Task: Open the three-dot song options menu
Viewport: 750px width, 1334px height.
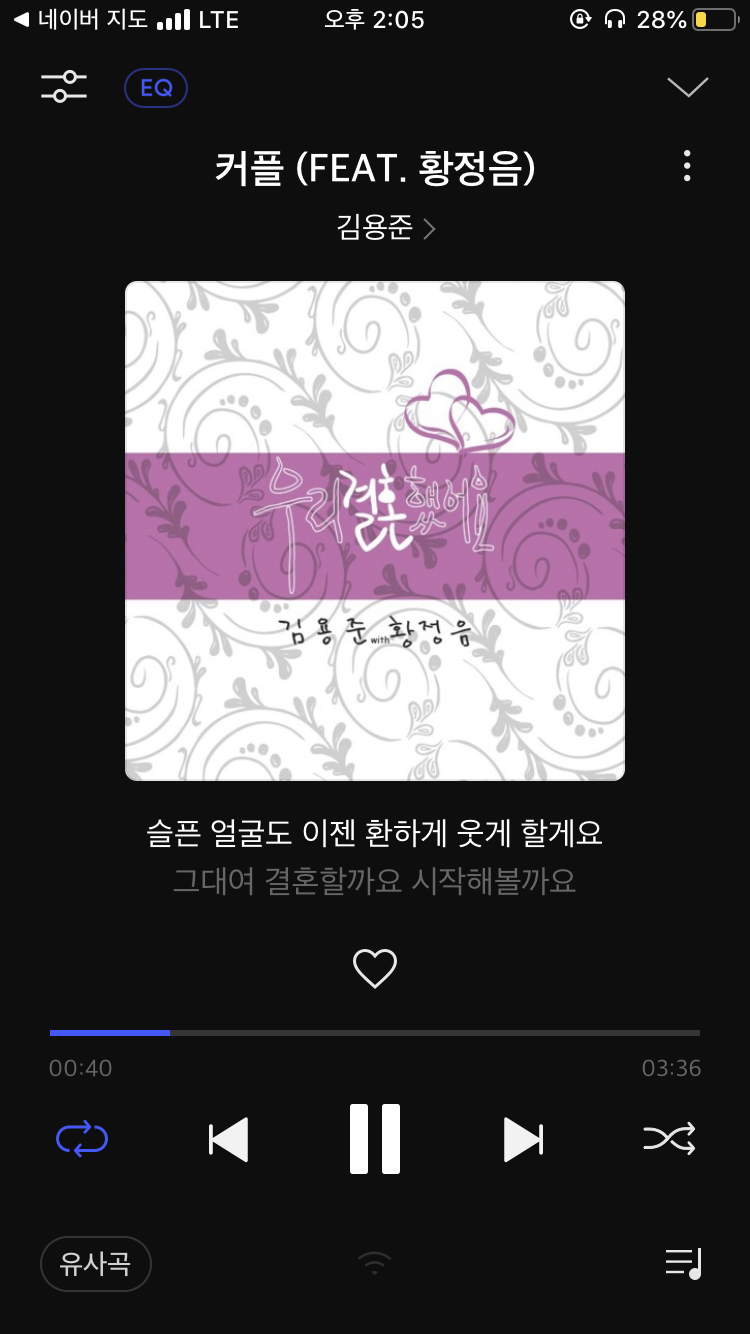Action: click(687, 166)
